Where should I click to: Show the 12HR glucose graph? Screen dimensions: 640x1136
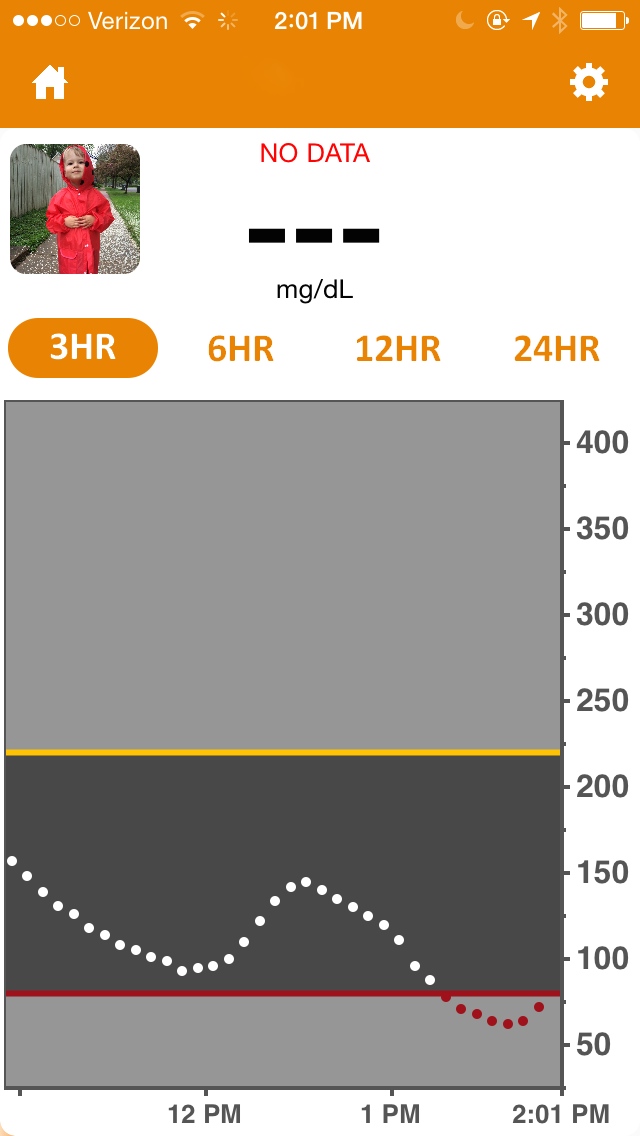point(398,349)
